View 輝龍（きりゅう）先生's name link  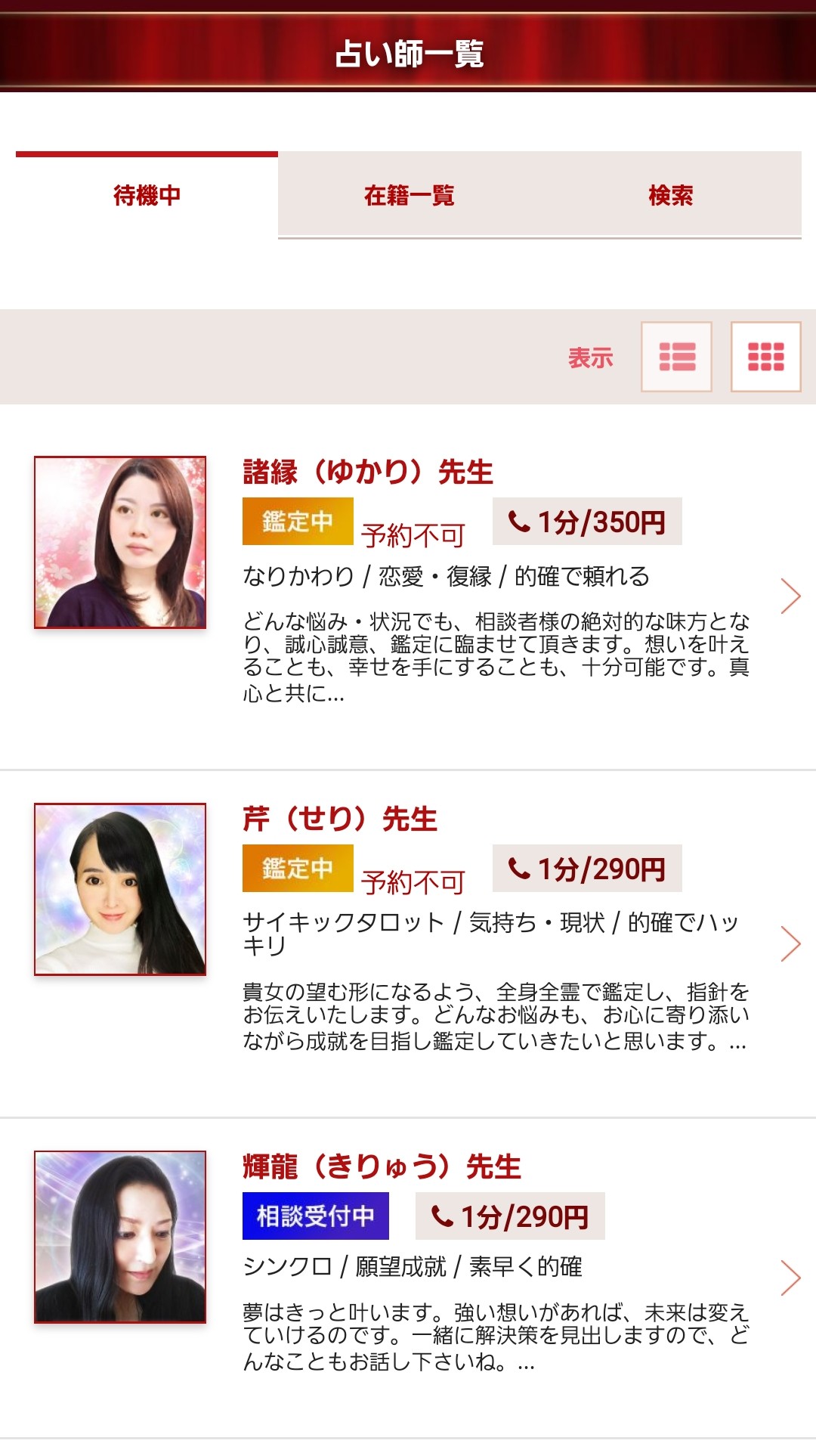pyautogui.click(x=382, y=1167)
